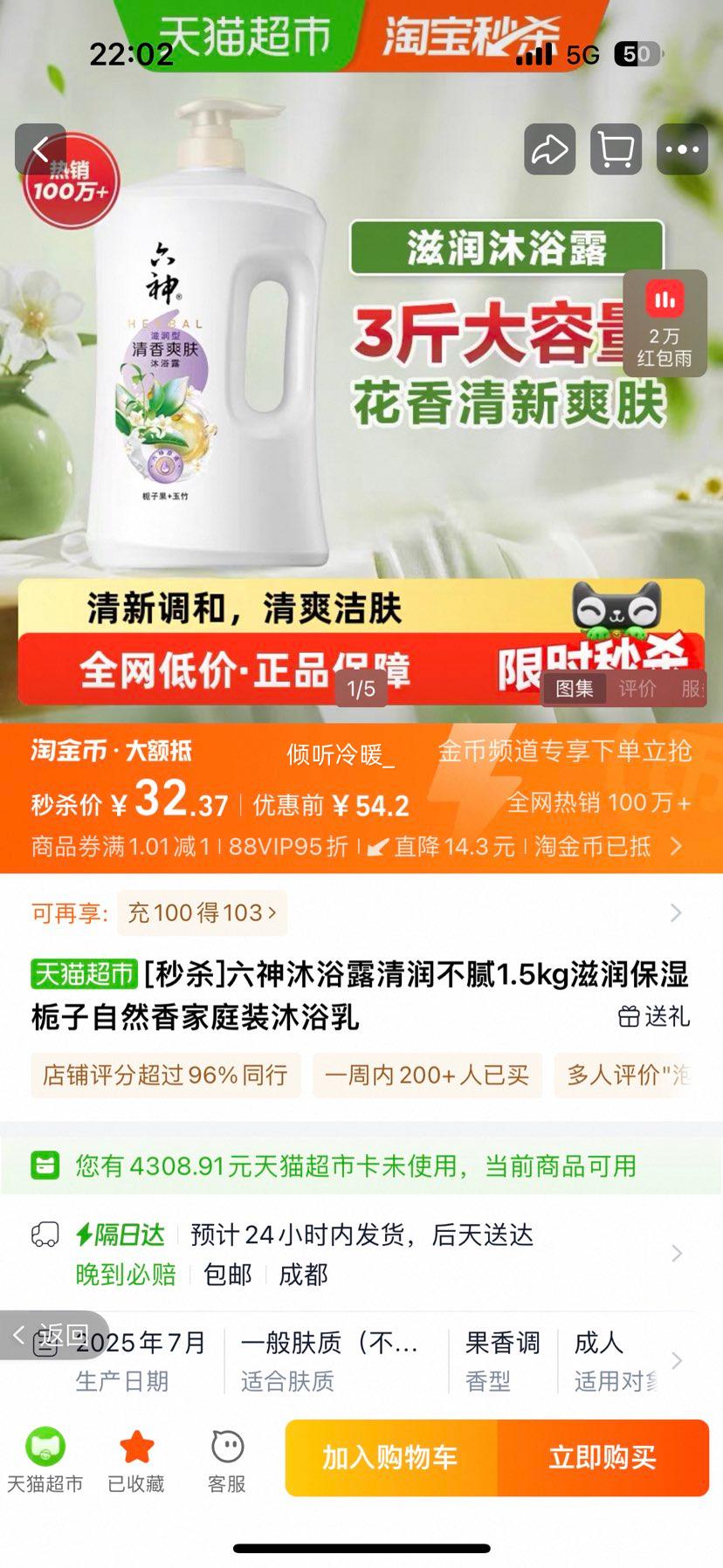Image resolution: width=723 pixels, height=1568 pixels.
Task: Select the 图集 gallery tab
Action: coord(575,689)
